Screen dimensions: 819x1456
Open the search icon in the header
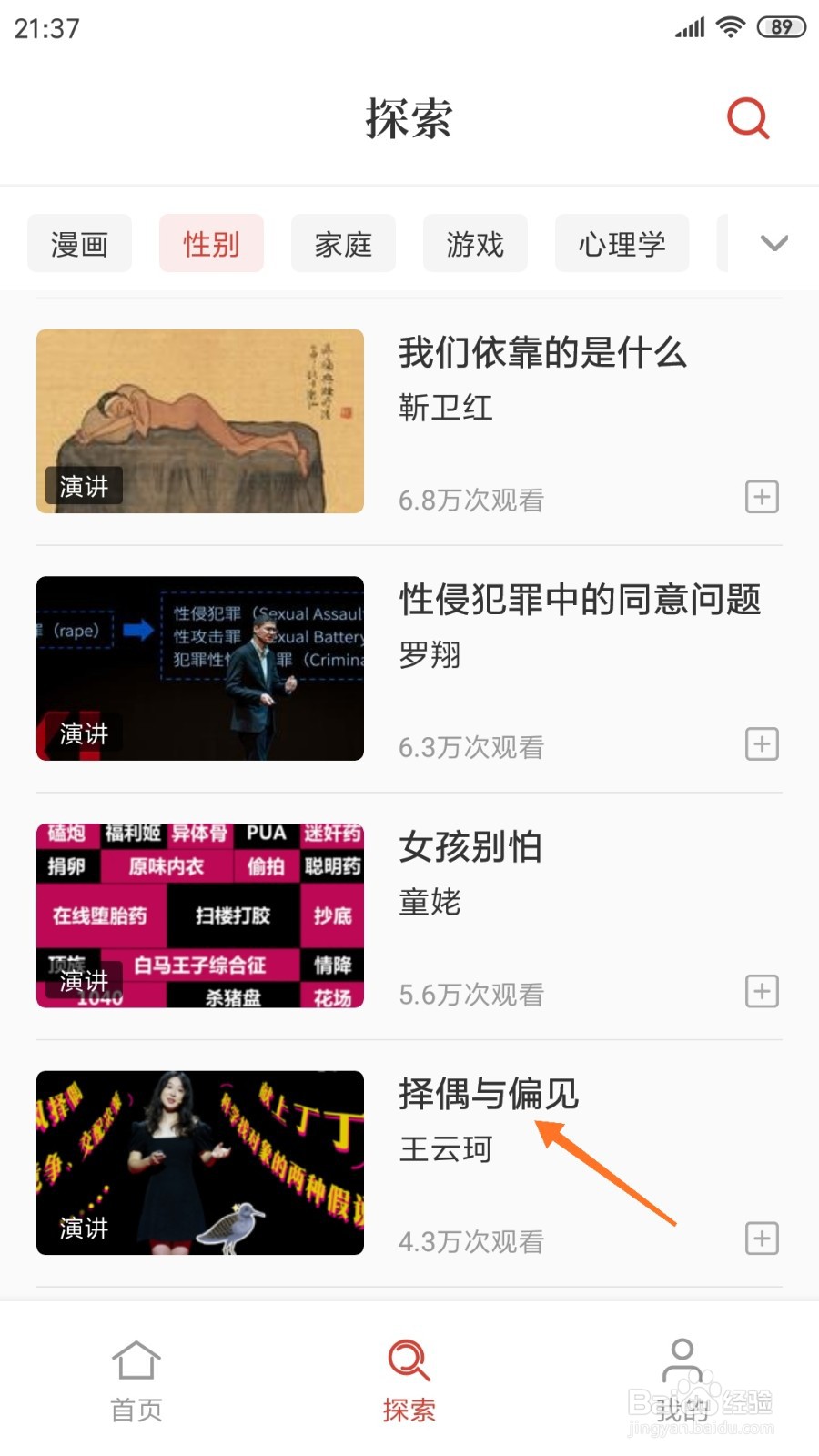748,118
